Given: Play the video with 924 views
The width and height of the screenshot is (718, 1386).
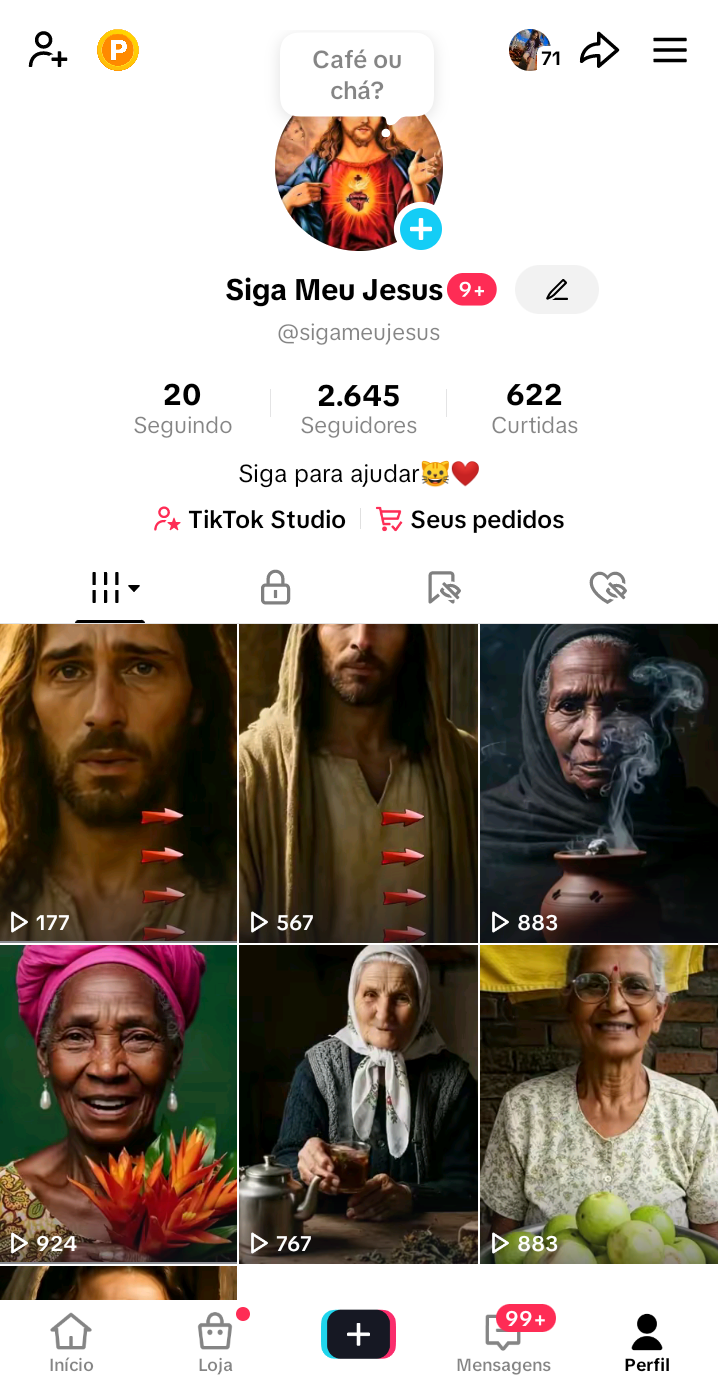Looking at the screenshot, I should [118, 1104].
